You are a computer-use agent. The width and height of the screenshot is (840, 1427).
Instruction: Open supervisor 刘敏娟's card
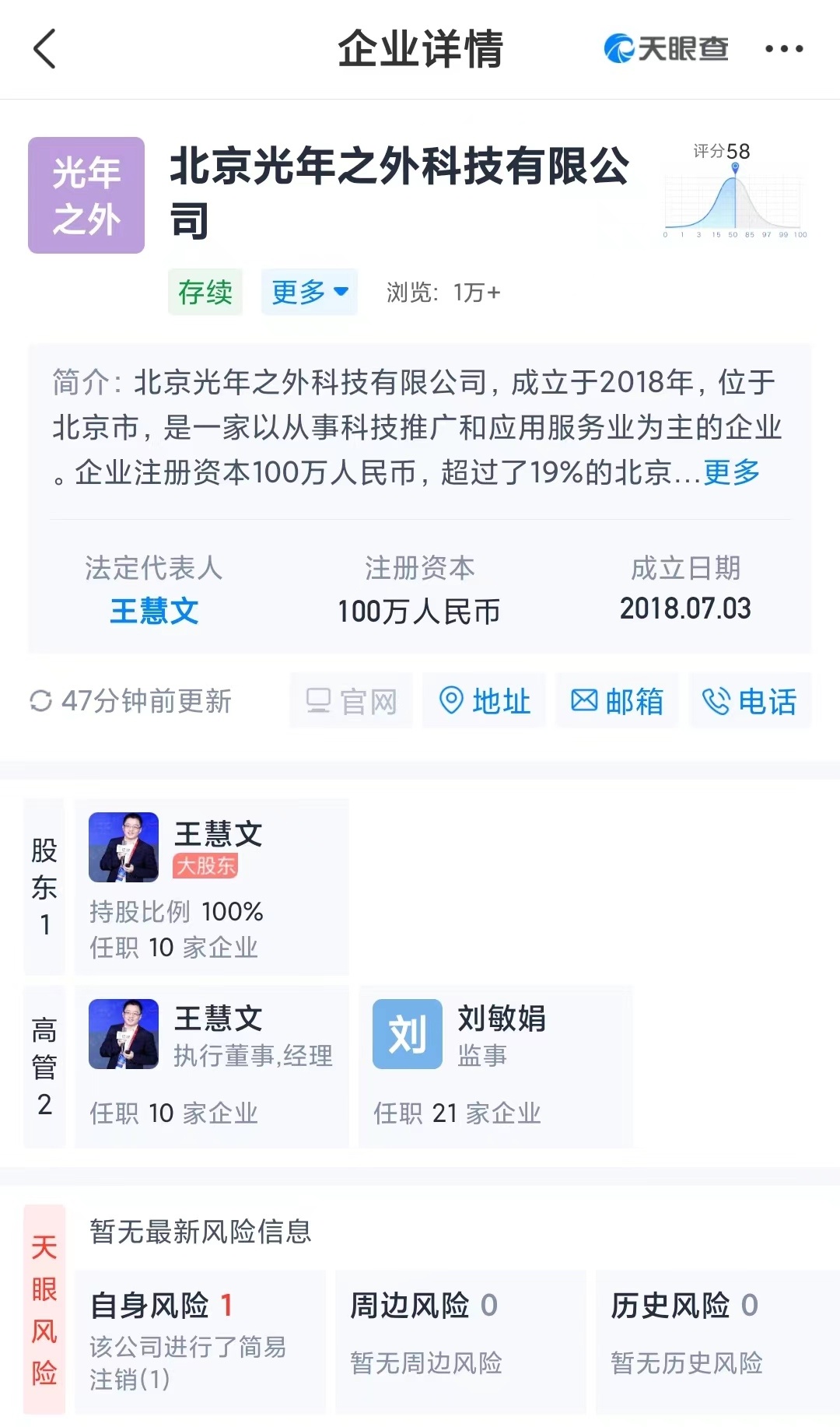point(495,1066)
